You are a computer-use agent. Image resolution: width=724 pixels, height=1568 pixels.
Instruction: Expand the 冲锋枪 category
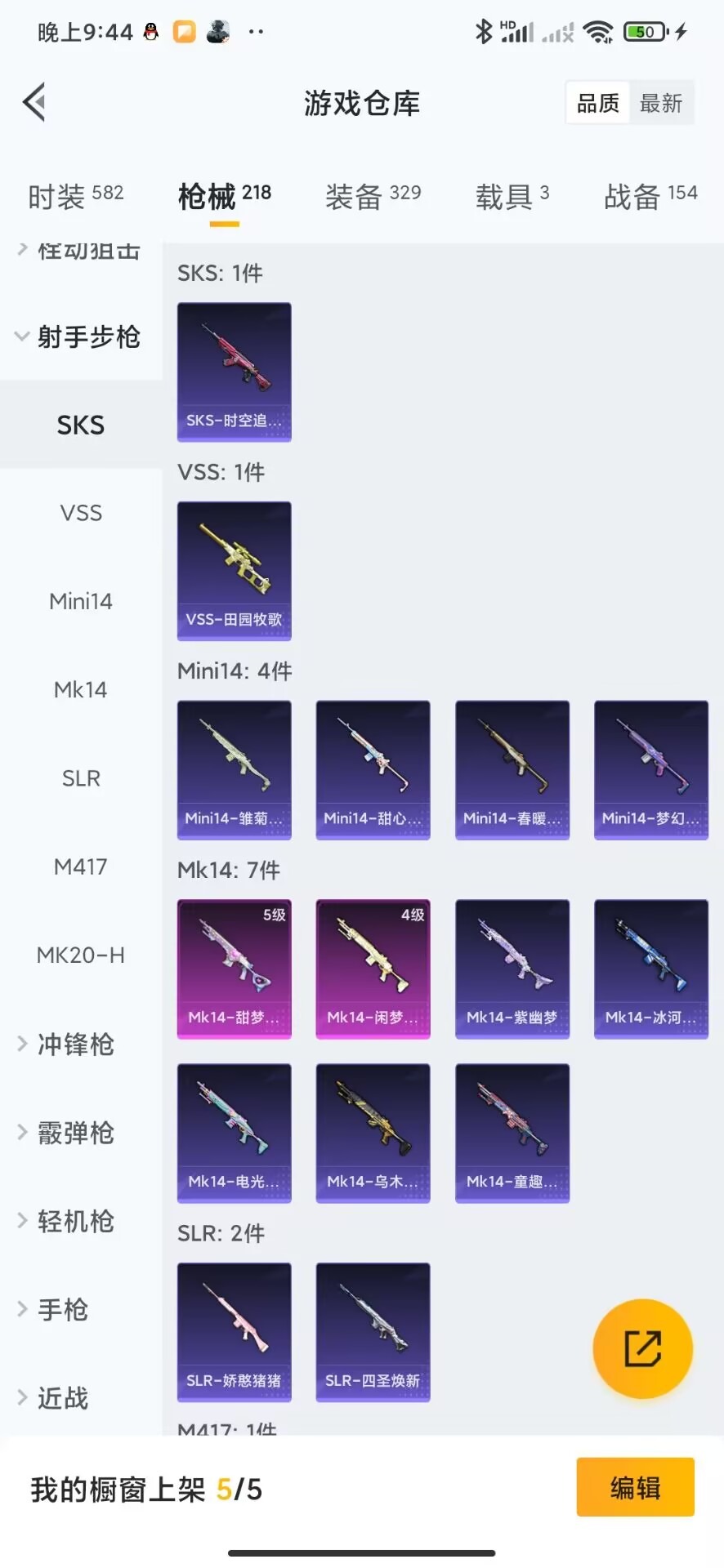75,1044
